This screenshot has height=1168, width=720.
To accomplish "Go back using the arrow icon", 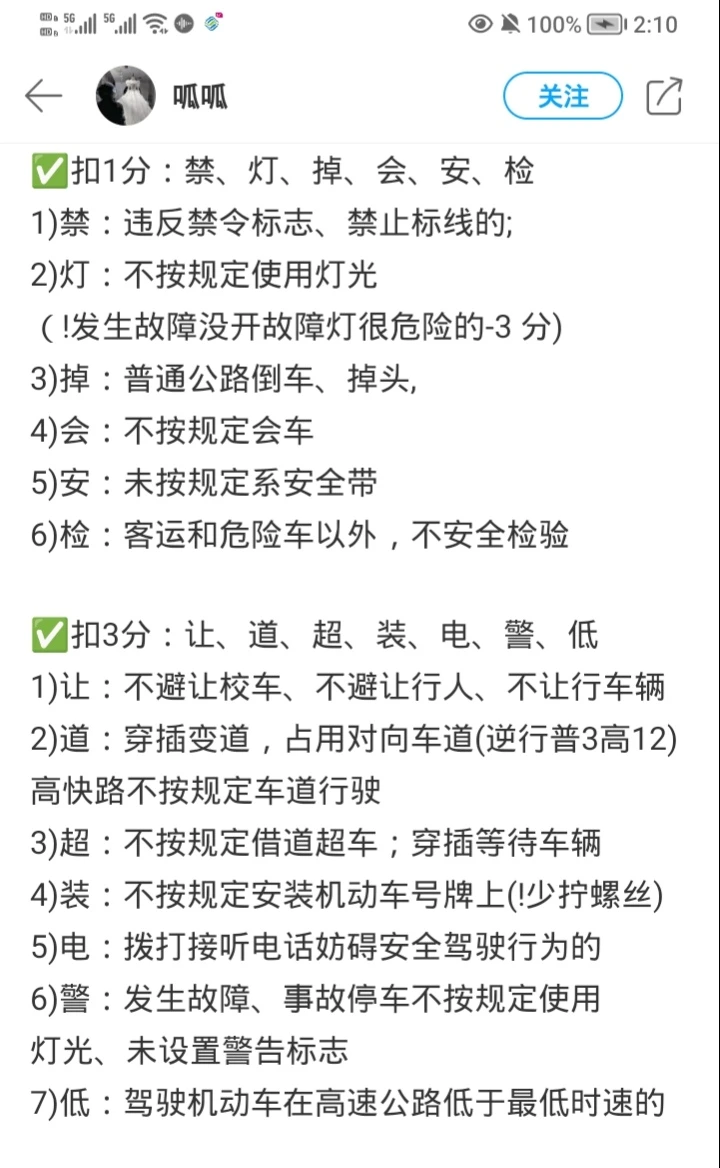I will click(x=43, y=95).
